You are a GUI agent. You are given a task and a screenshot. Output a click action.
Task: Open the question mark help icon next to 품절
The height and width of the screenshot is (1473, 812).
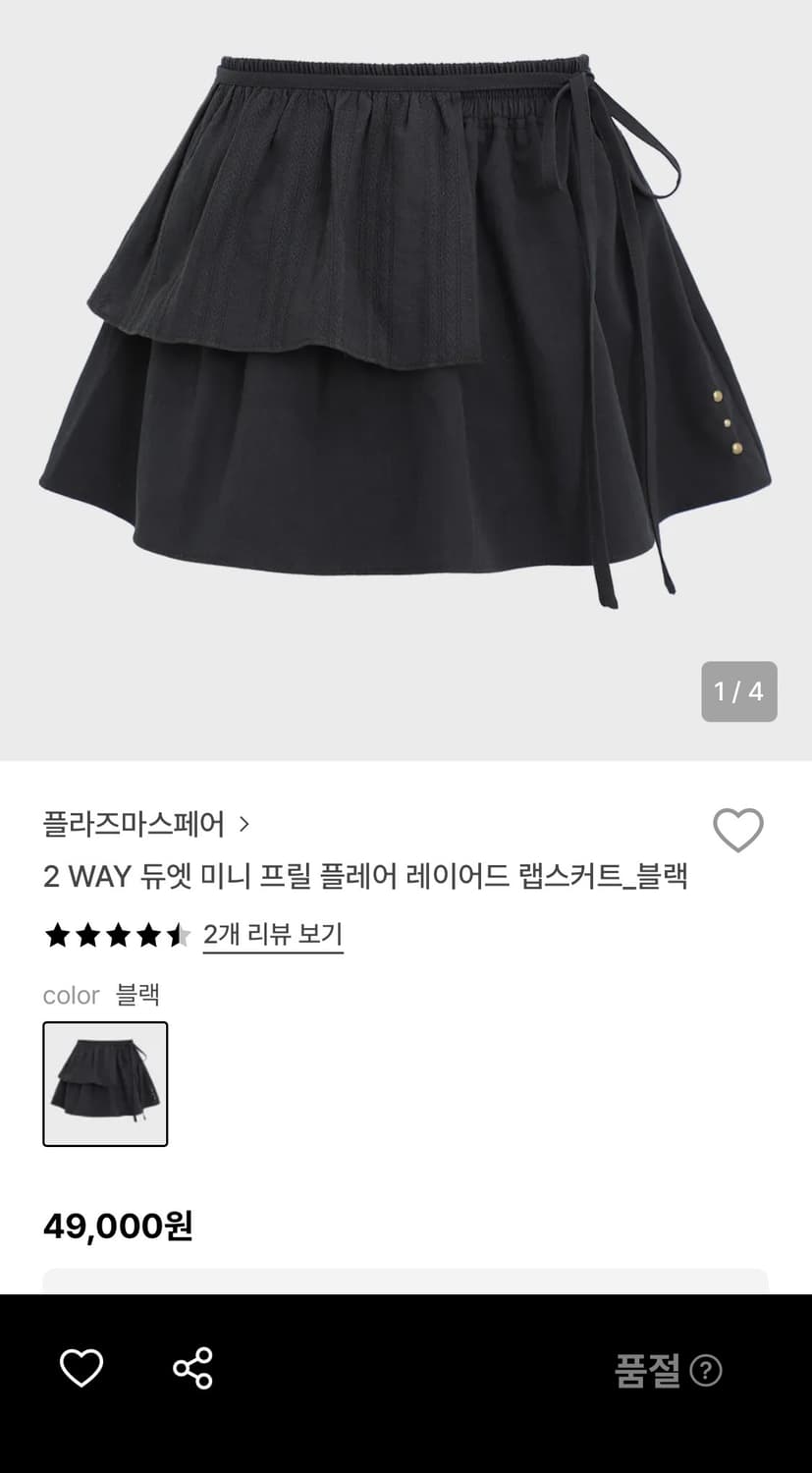(710, 1368)
